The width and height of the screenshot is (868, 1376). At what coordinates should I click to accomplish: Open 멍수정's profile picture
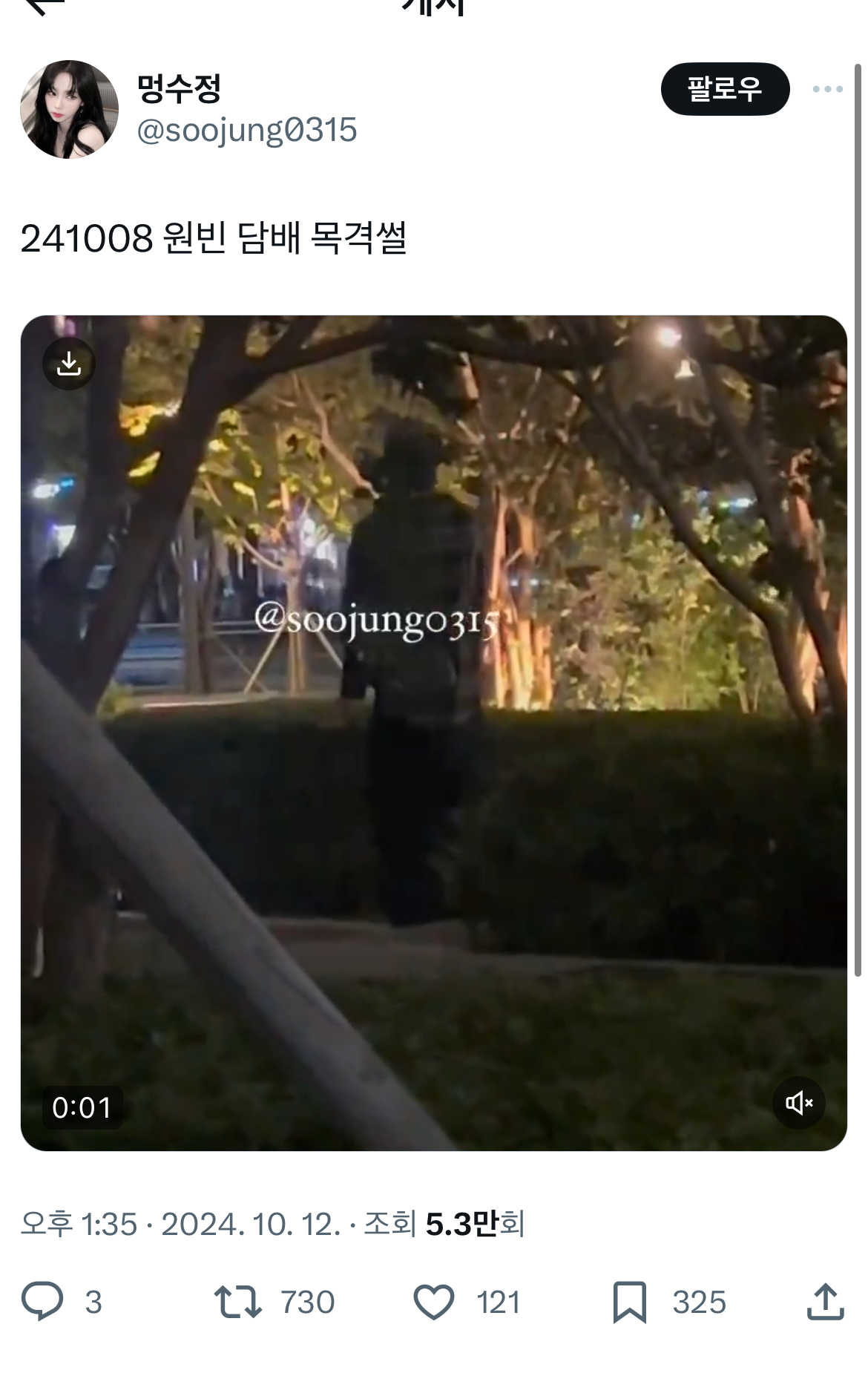[x=69, y=109]
